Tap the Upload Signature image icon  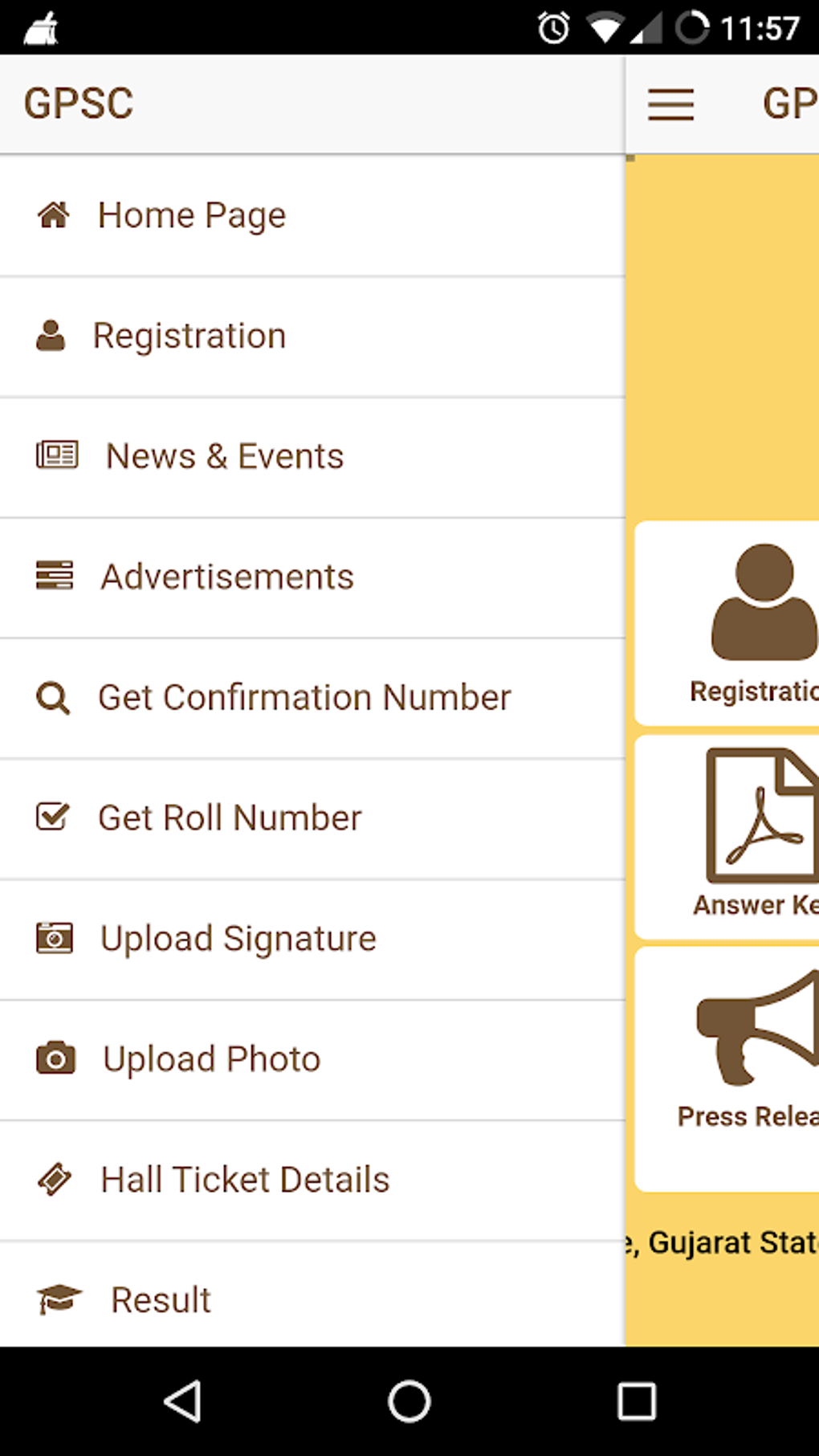(x=54, y=937)
